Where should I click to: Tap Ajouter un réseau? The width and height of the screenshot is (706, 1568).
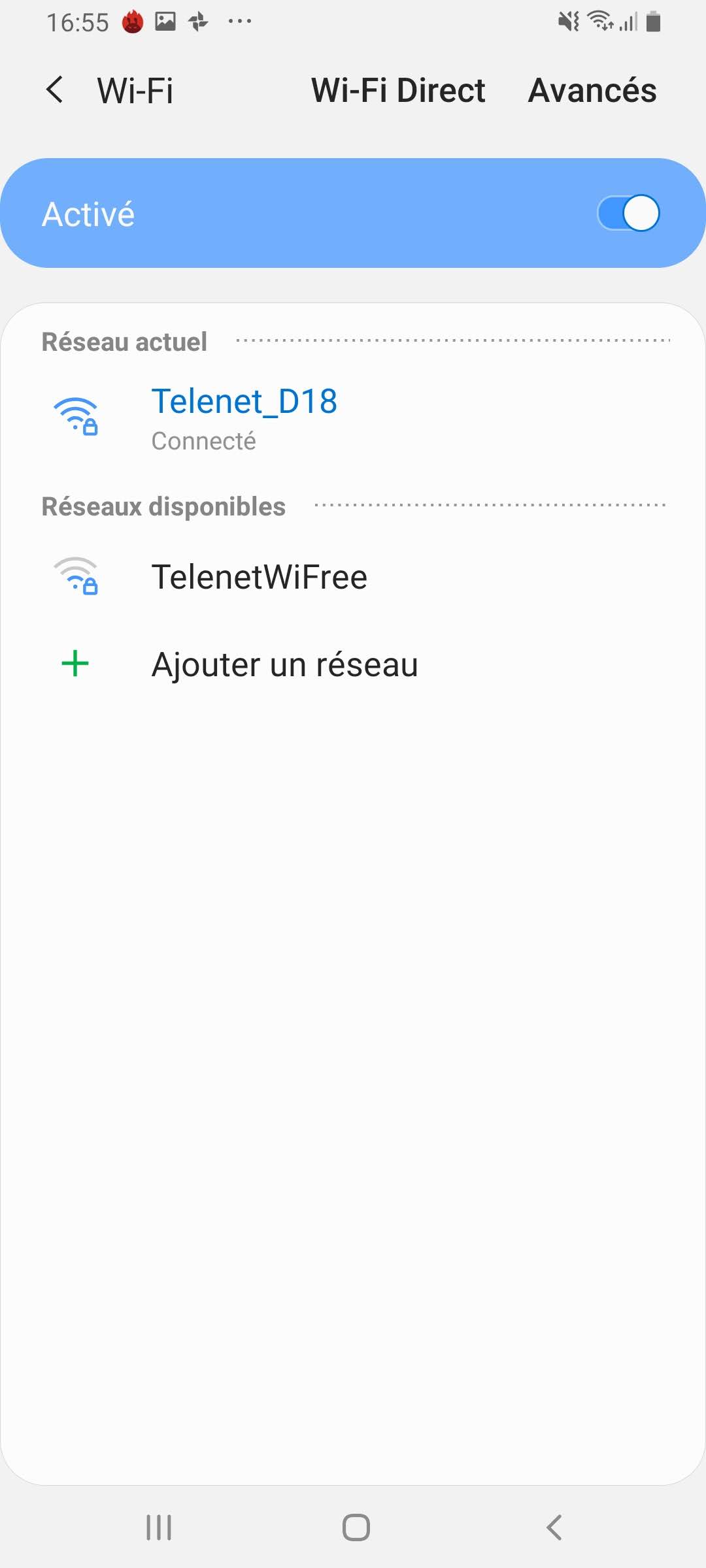pyautogui.click(x=353, y=664)
